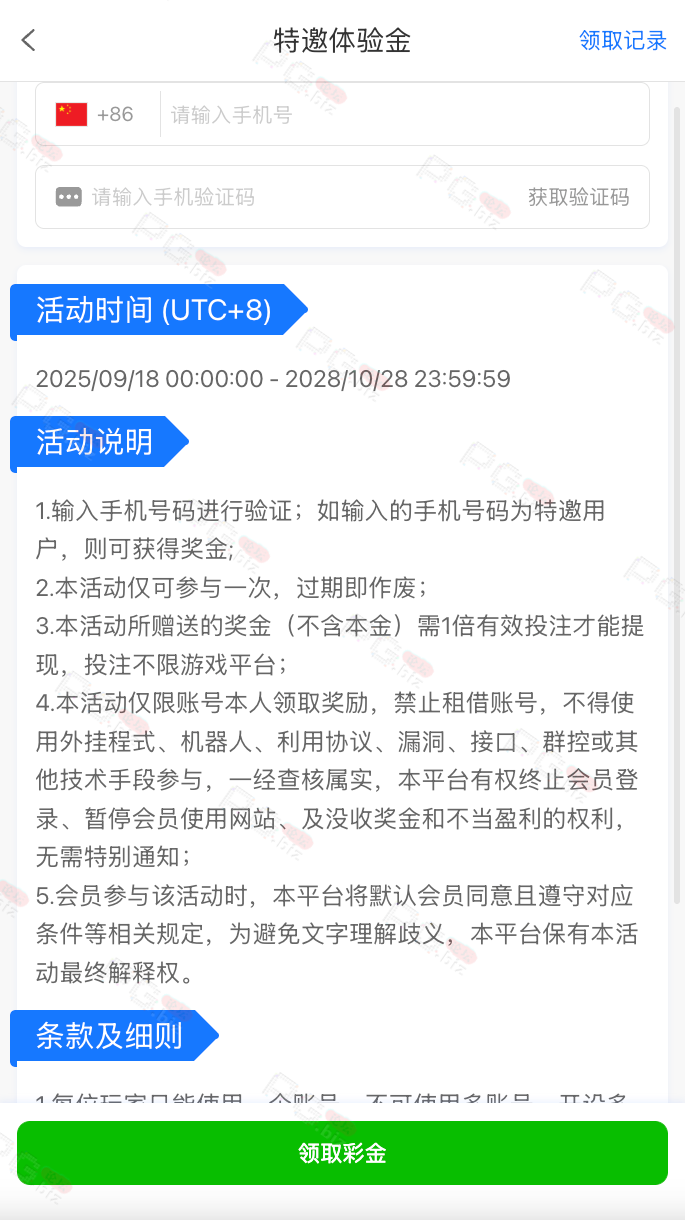685x1220 pixels.
Task: Request a code with 获取验证码
Action: (579, 197)
